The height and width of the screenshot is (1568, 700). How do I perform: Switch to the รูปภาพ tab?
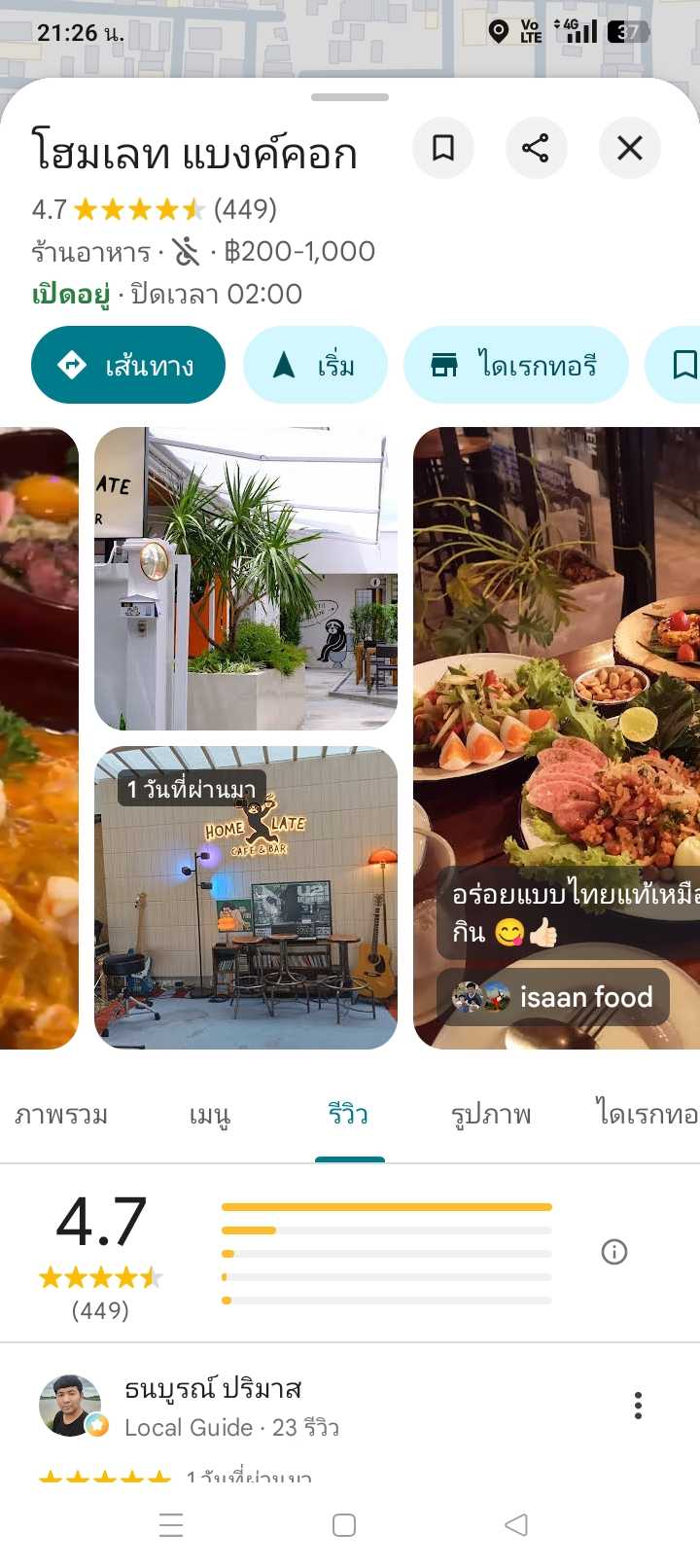(x=491, y=1115)
